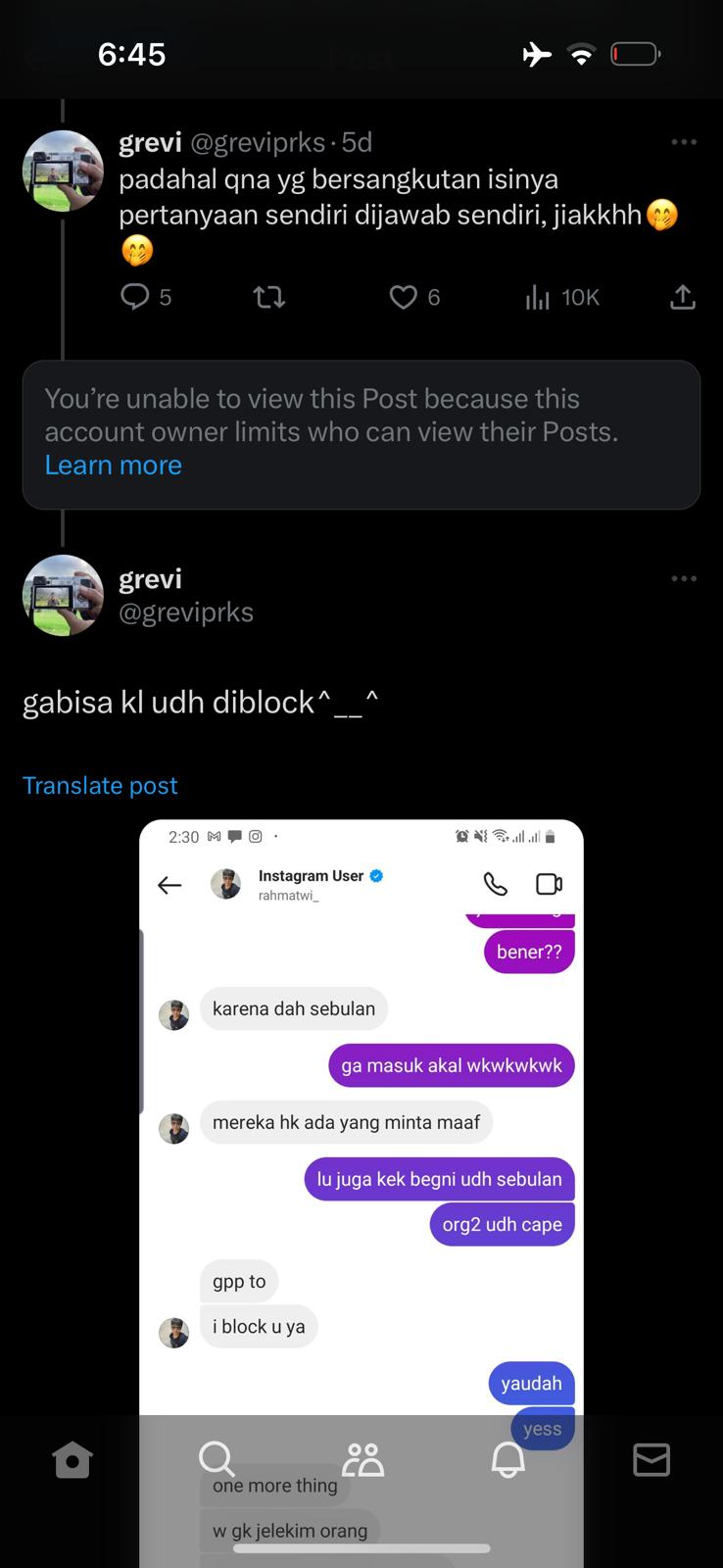Share grevi's post about qna

tap(682, 296)
